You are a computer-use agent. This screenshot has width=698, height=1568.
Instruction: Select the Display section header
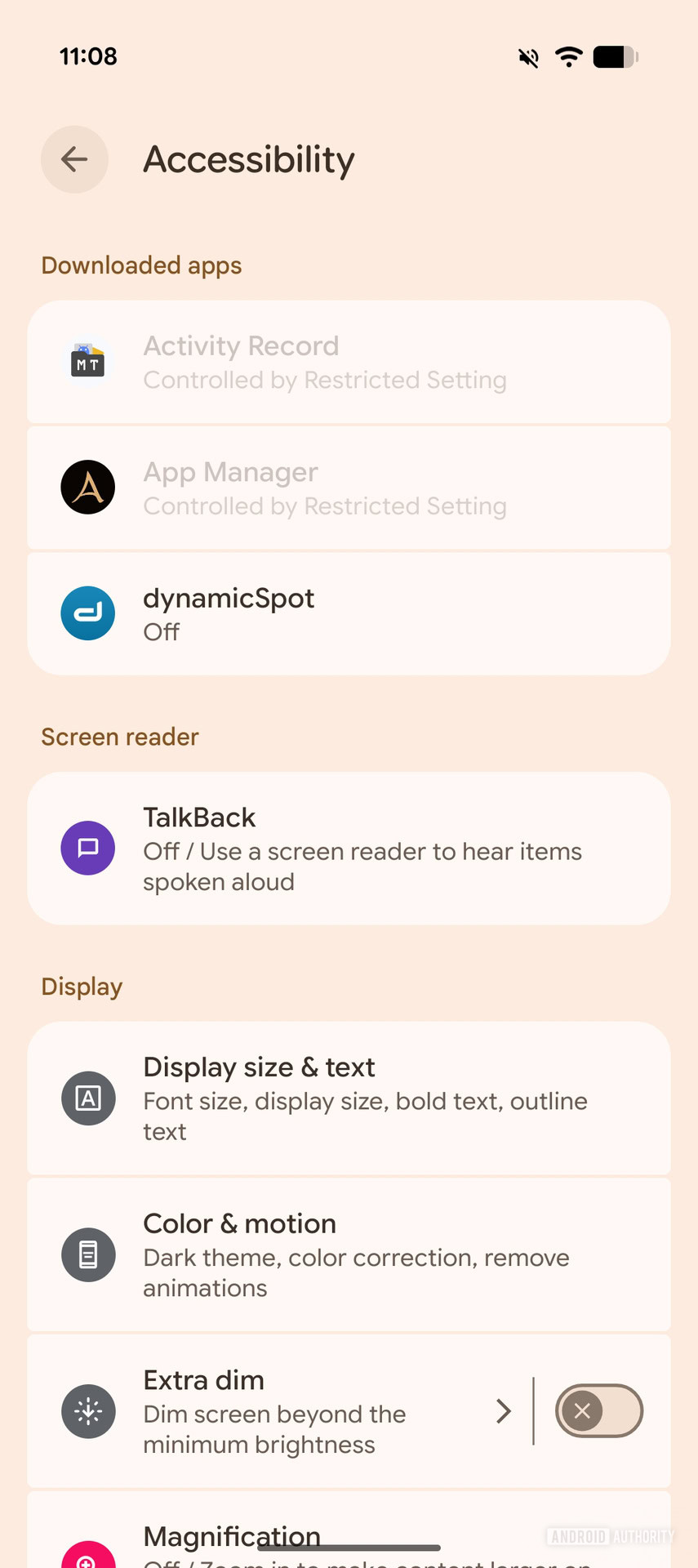pos(81,986)
